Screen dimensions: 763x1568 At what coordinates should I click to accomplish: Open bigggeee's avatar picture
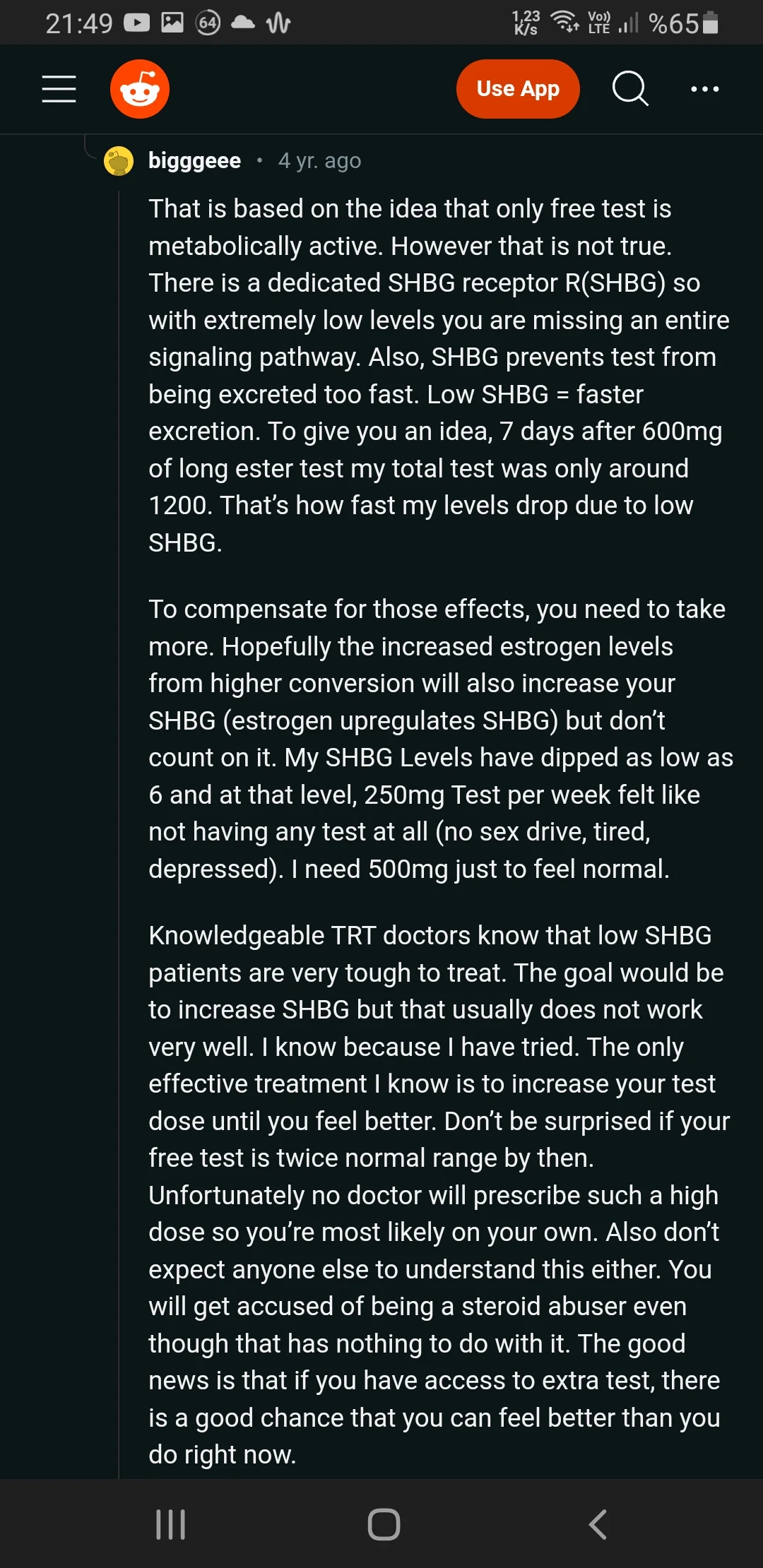pyautogui.click(x=119, y=161)
